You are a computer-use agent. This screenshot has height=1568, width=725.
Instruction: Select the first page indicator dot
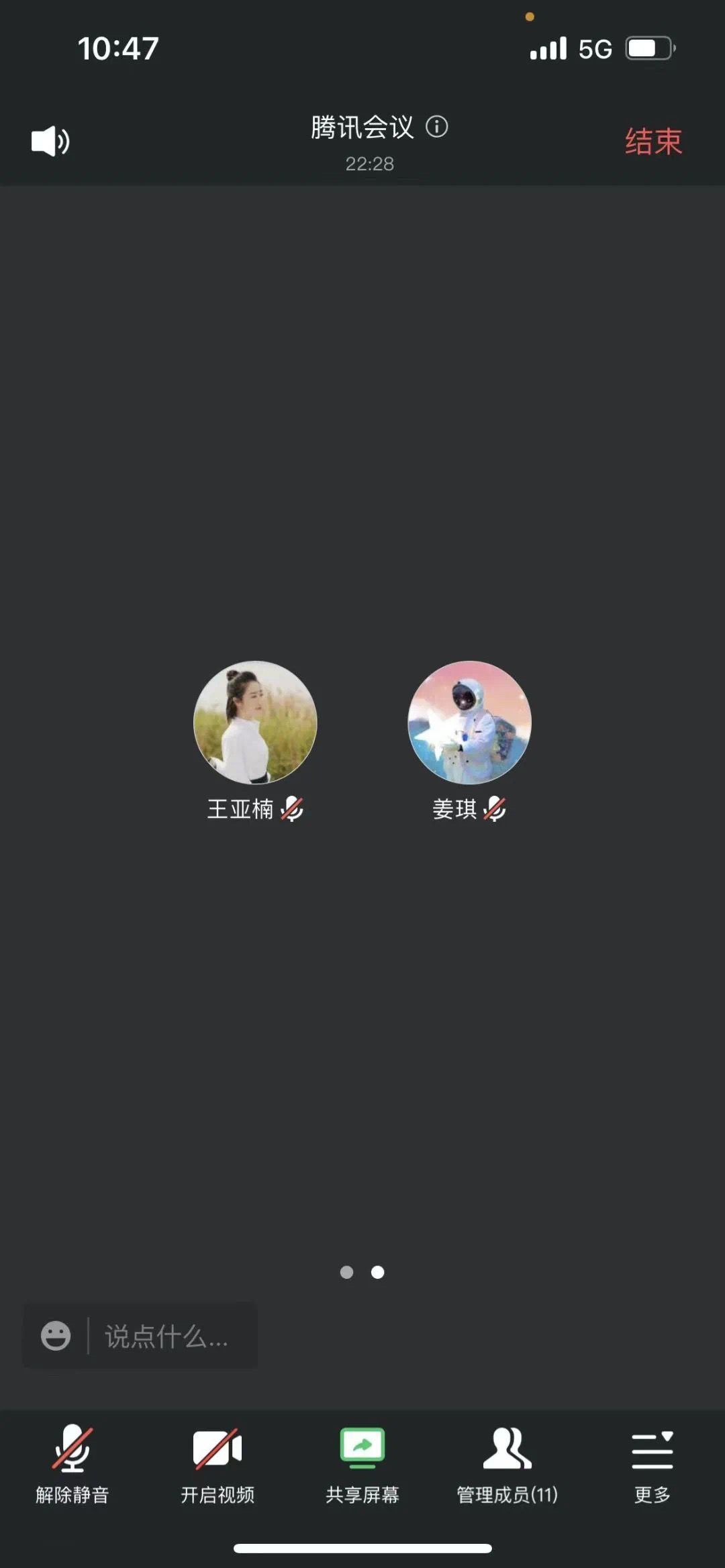click(346, 1272)
